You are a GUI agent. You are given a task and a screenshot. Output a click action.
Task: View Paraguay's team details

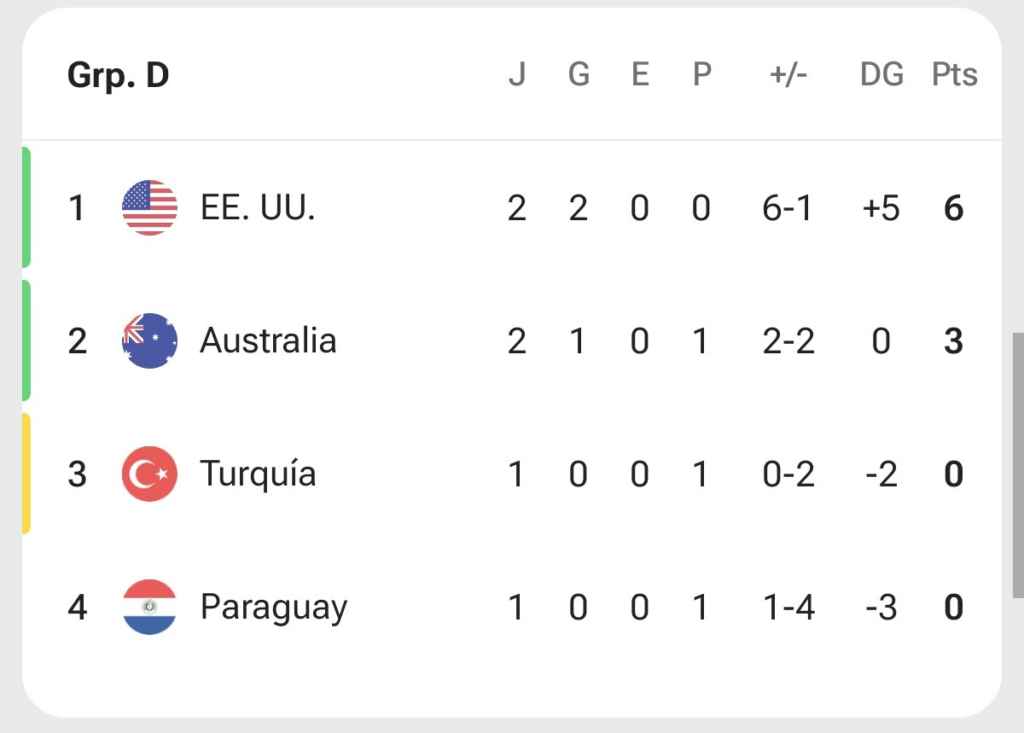512,607
